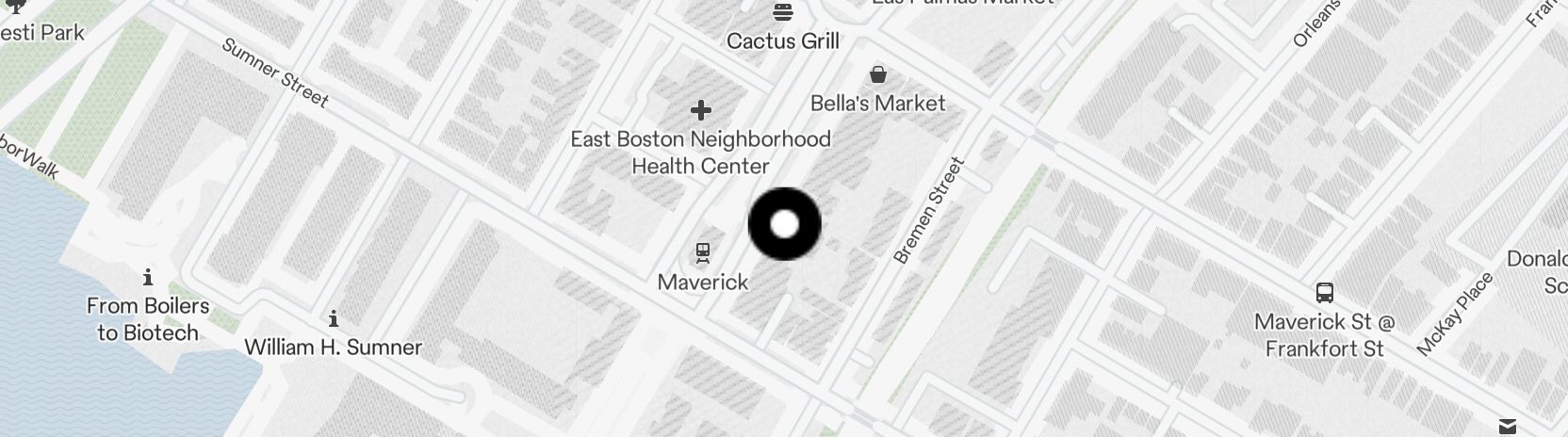1568x437 pixels.
Task: Open East Boston Neighborhood Health Center marker
Action: tap(700, 111)
